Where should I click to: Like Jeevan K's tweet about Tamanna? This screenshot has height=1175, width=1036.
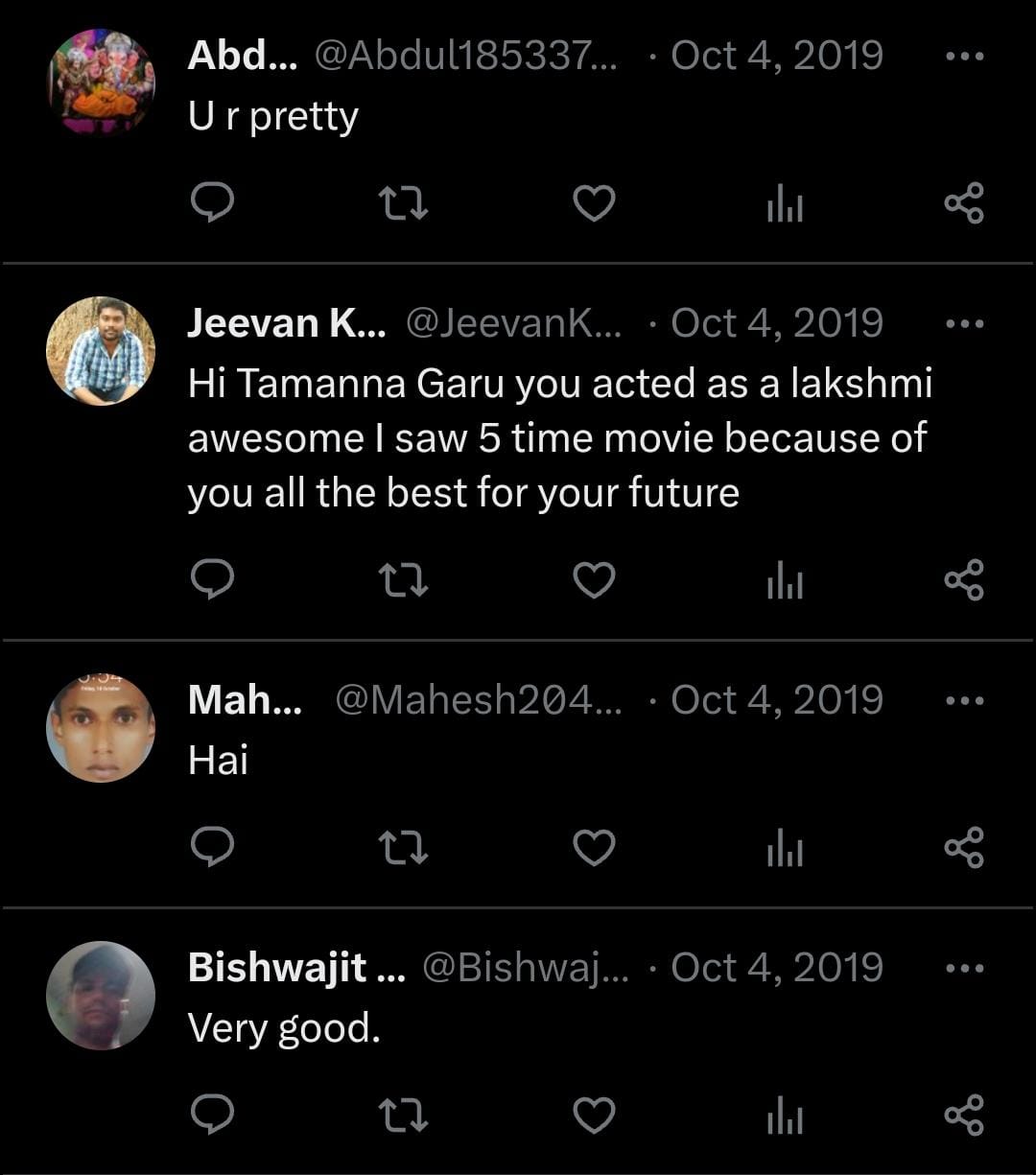[594, 580]
